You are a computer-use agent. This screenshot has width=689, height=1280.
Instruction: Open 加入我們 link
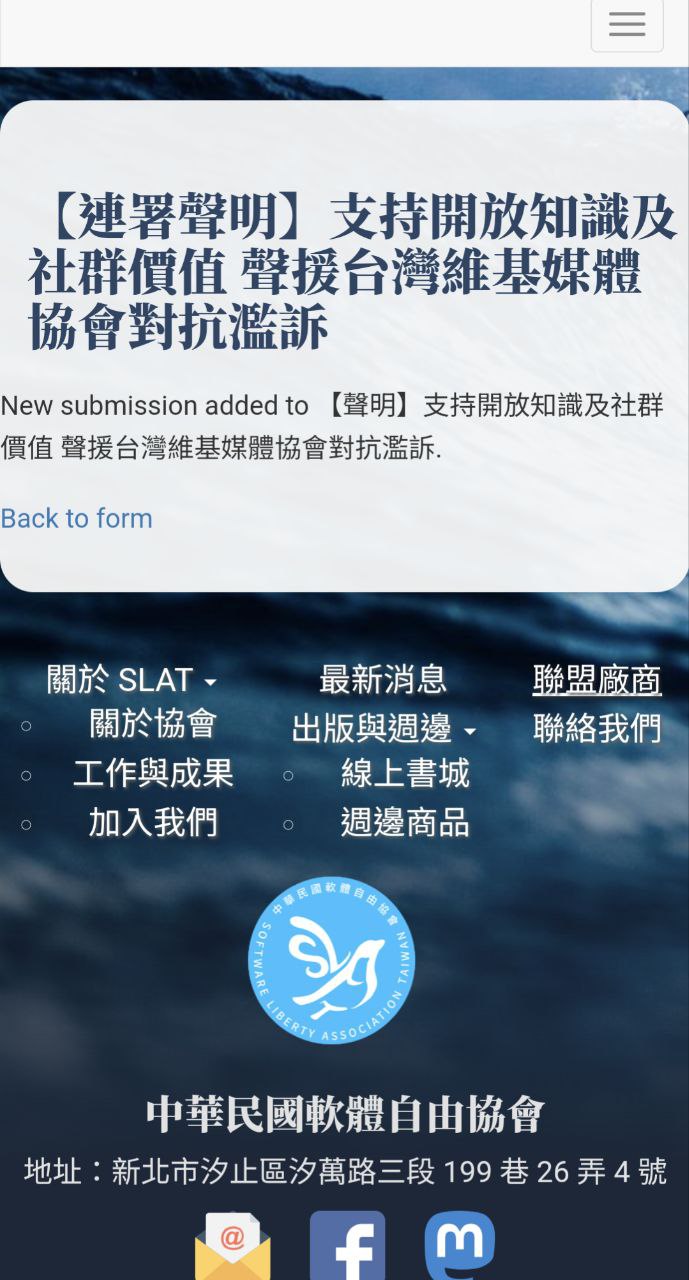point(153,822)
